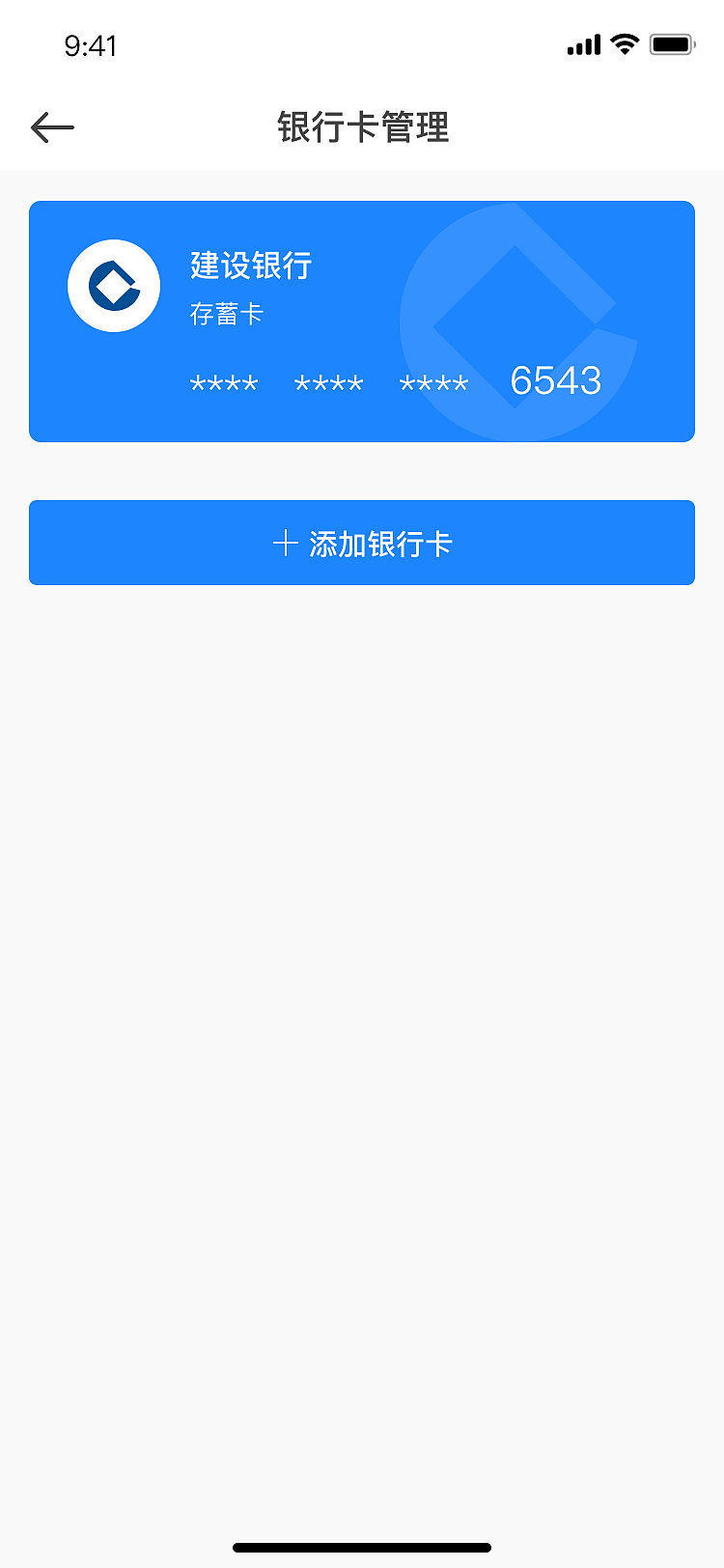
Task: Tap the battery icon in status bar
Action: click(x=671, y=43)
